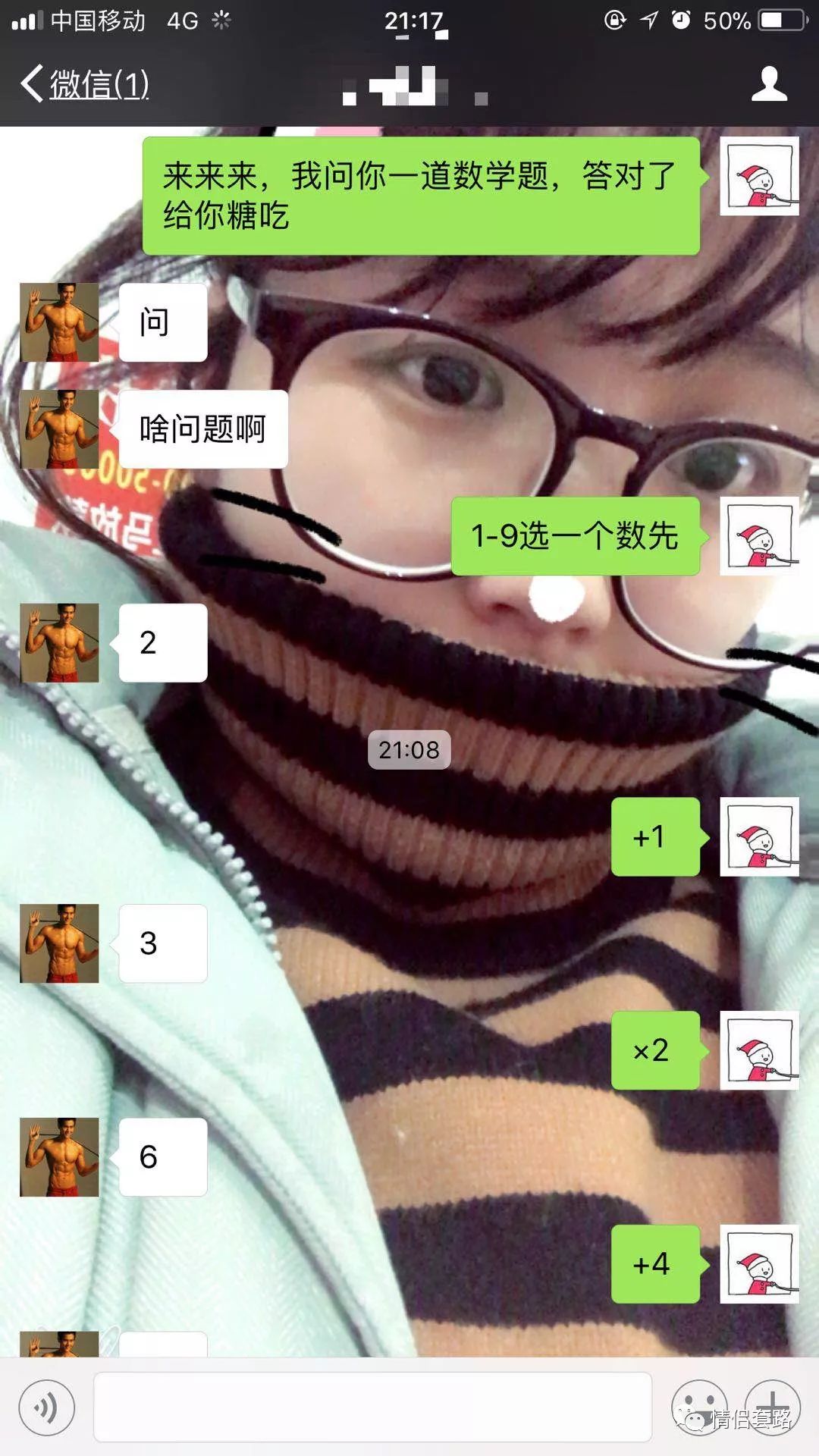Tap the sender avatar beside '啥问题啊'
Screen dimensions: 819x1456
59,429
